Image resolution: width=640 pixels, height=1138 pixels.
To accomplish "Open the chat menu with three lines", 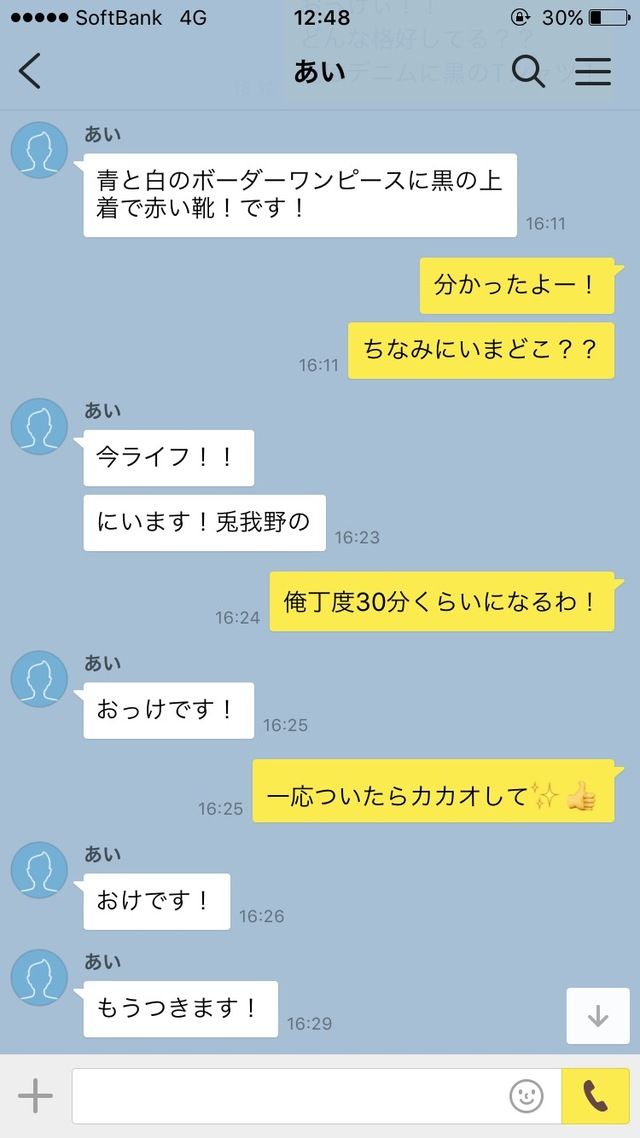I will point(593,71).
